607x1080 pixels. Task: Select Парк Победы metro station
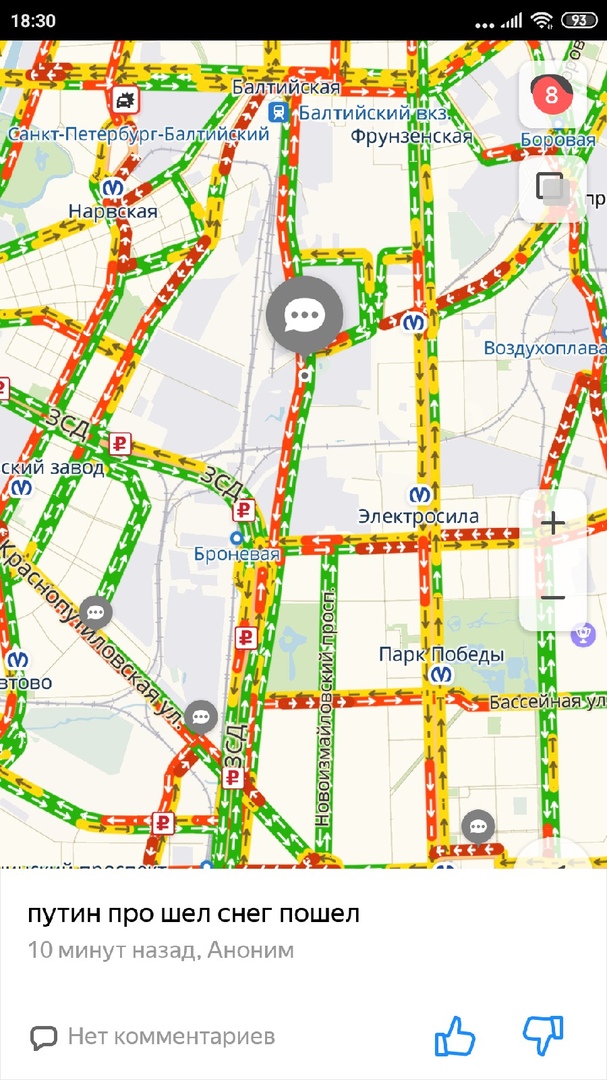[441, 675]
